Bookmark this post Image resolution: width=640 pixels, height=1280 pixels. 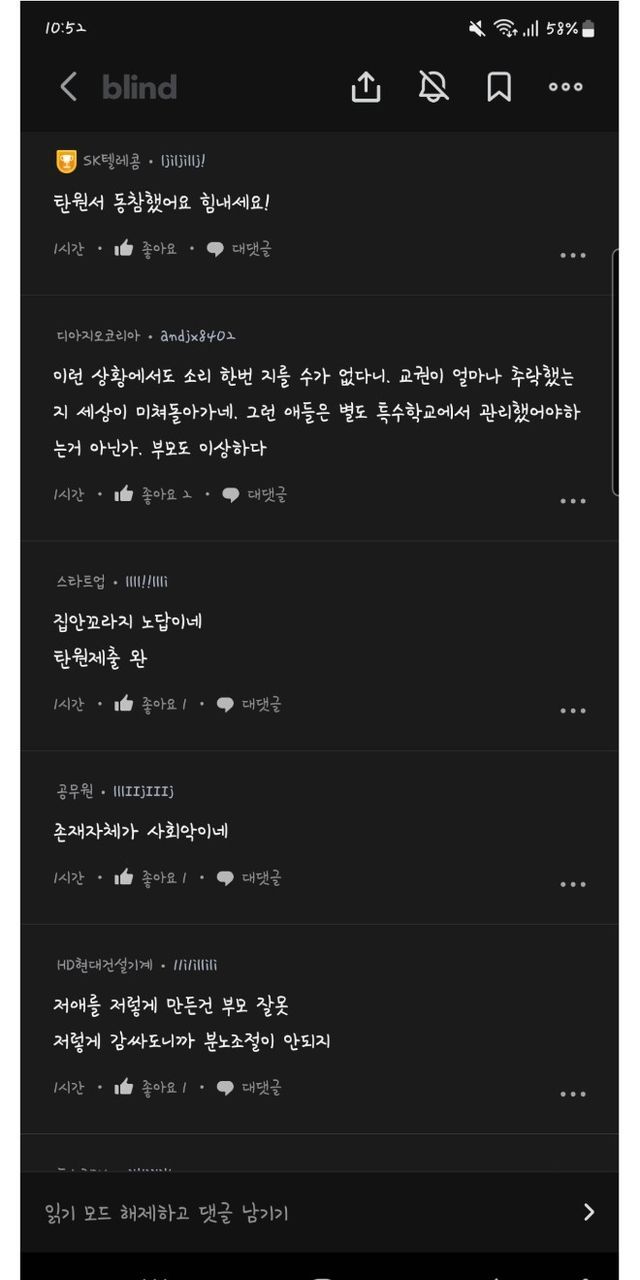[499, 87]
